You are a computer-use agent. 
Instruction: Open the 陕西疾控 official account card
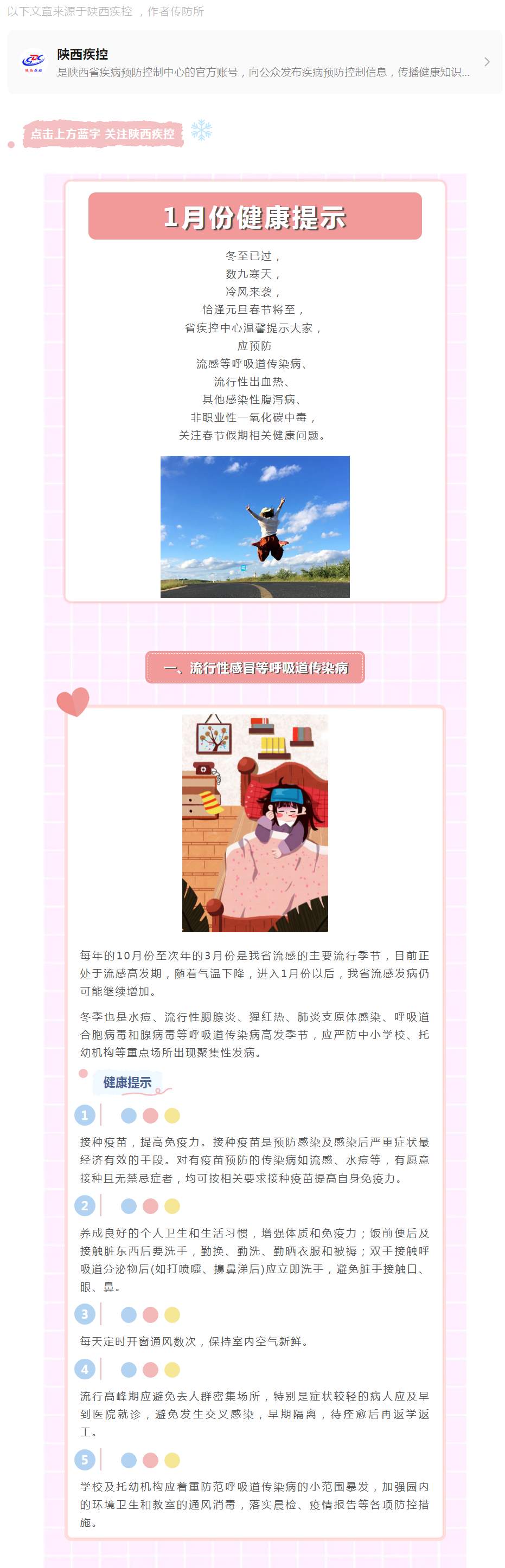click(254, 62)
